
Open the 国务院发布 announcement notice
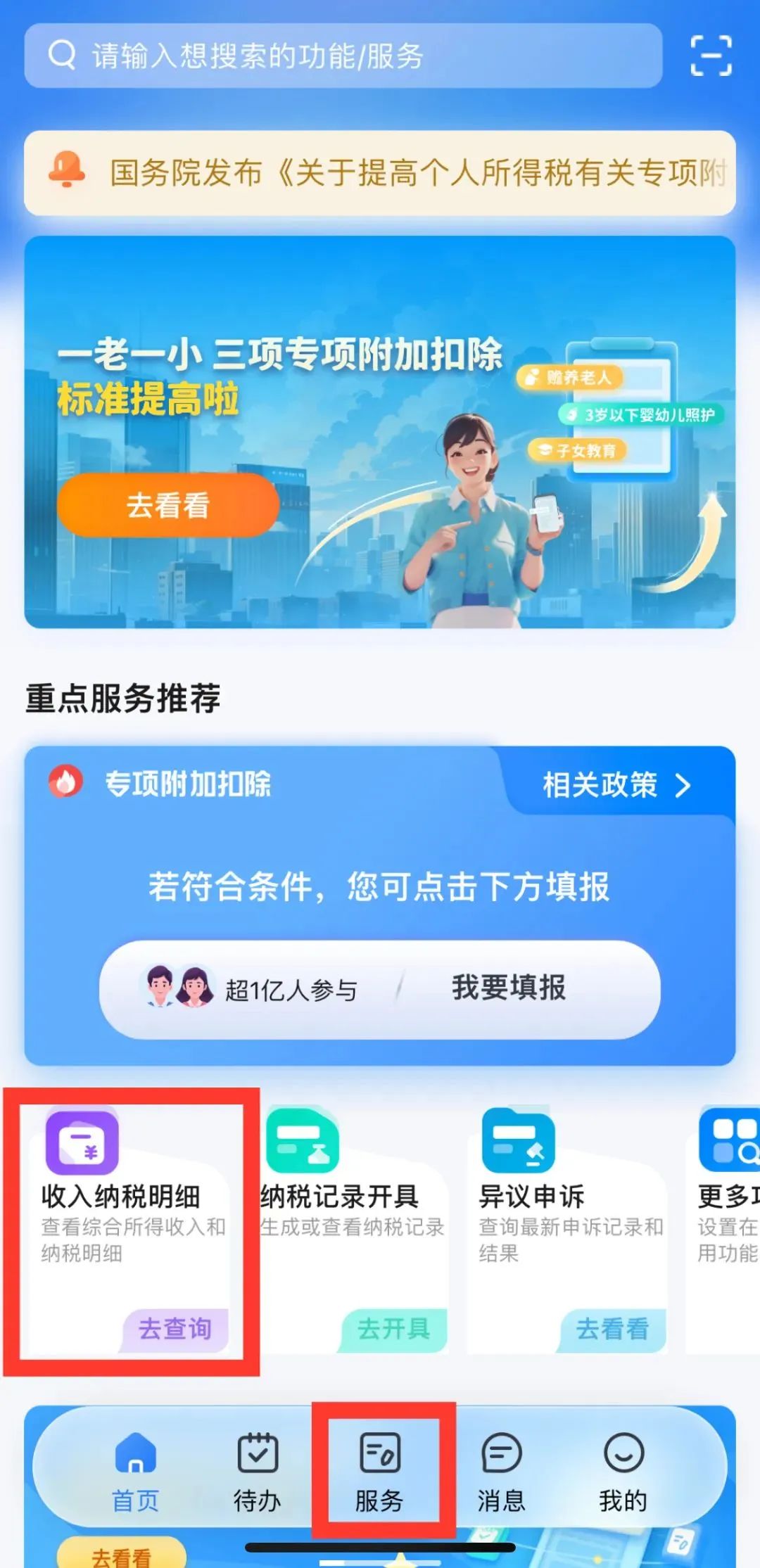380,172
